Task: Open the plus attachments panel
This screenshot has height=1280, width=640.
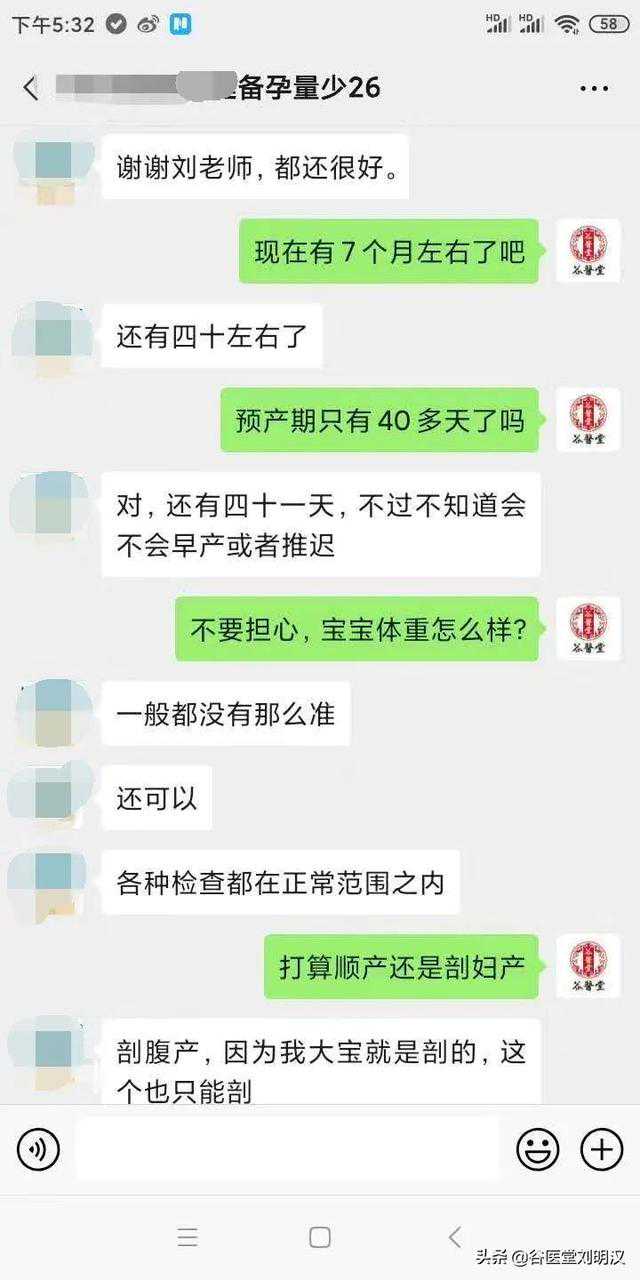Action: tap(602, 1150)
